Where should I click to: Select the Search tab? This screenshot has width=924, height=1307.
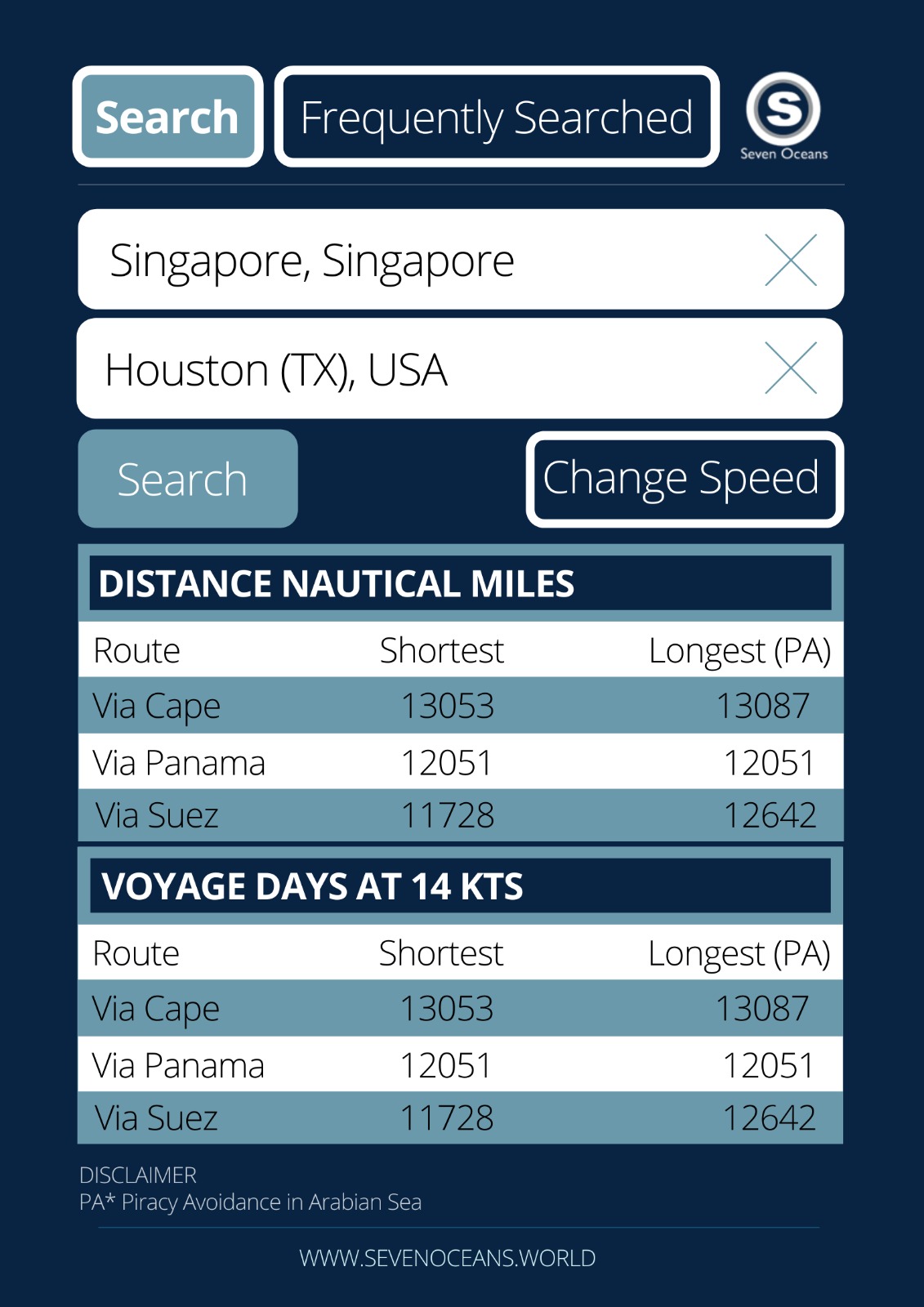[165, 116]
